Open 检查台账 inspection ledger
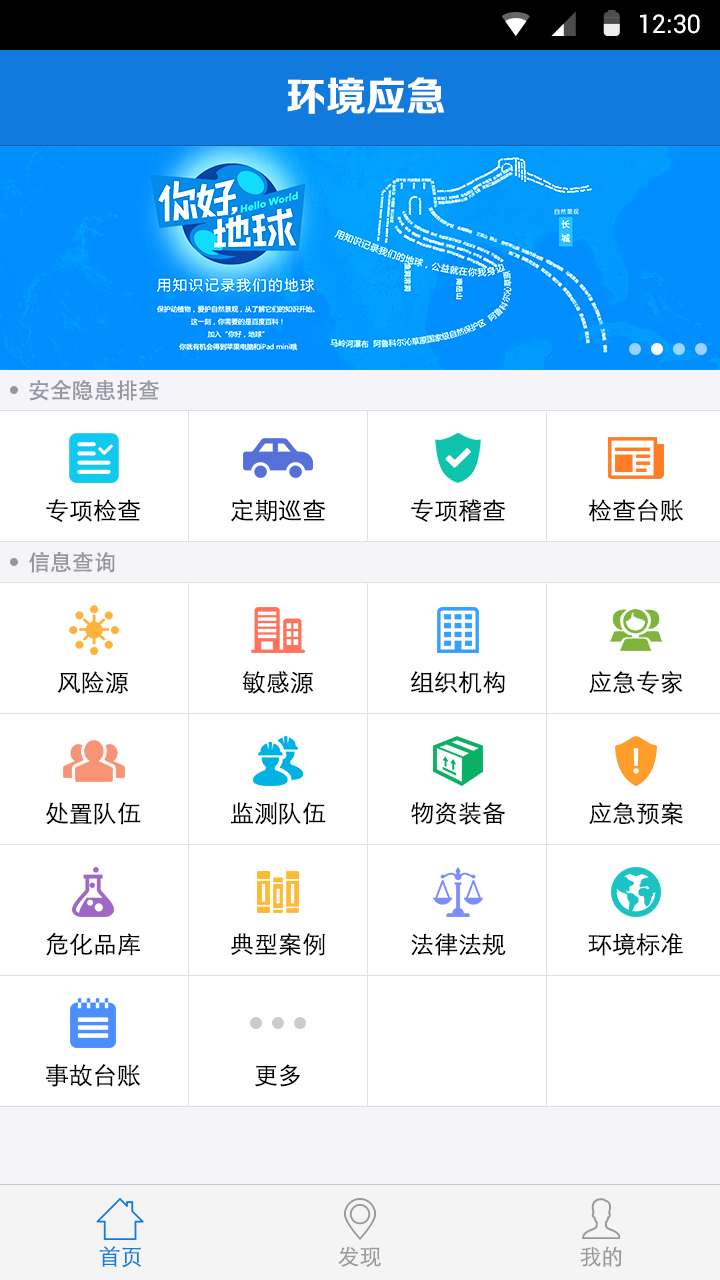 point(635,477)
